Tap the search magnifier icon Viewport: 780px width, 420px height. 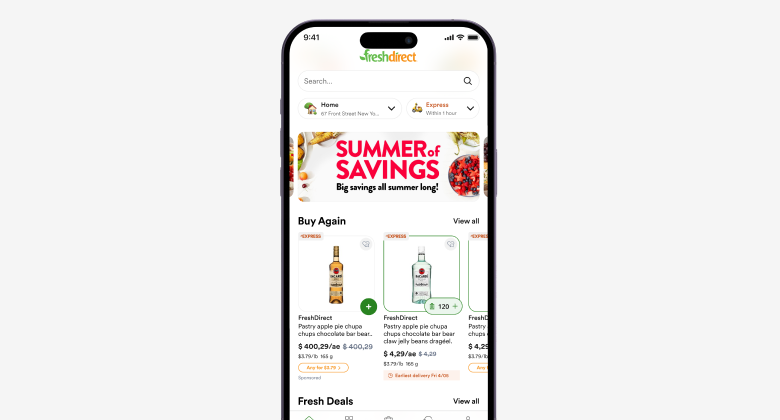tap(467, 81)
